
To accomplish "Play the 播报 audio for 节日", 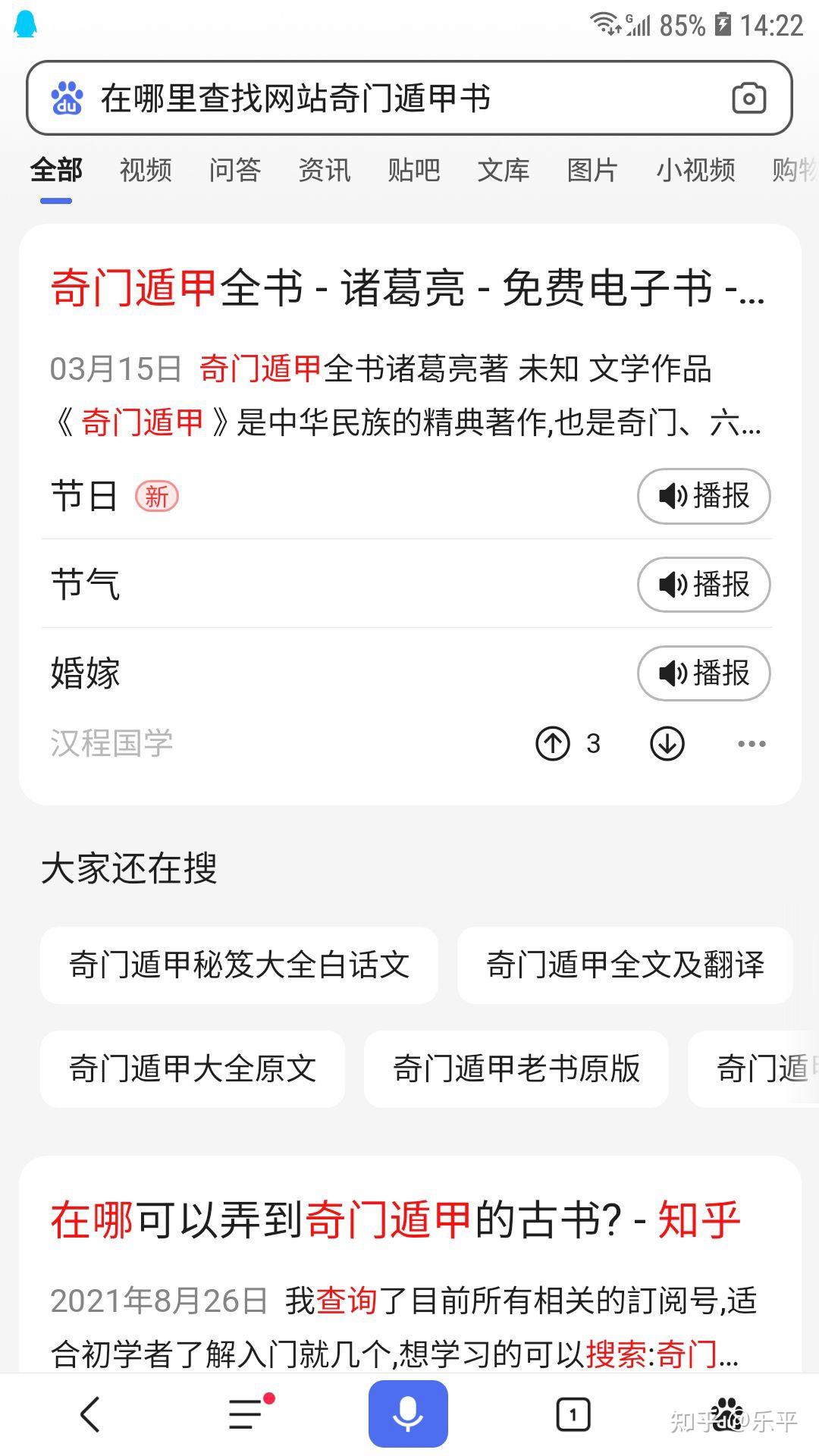I will (x=704, y=496).
